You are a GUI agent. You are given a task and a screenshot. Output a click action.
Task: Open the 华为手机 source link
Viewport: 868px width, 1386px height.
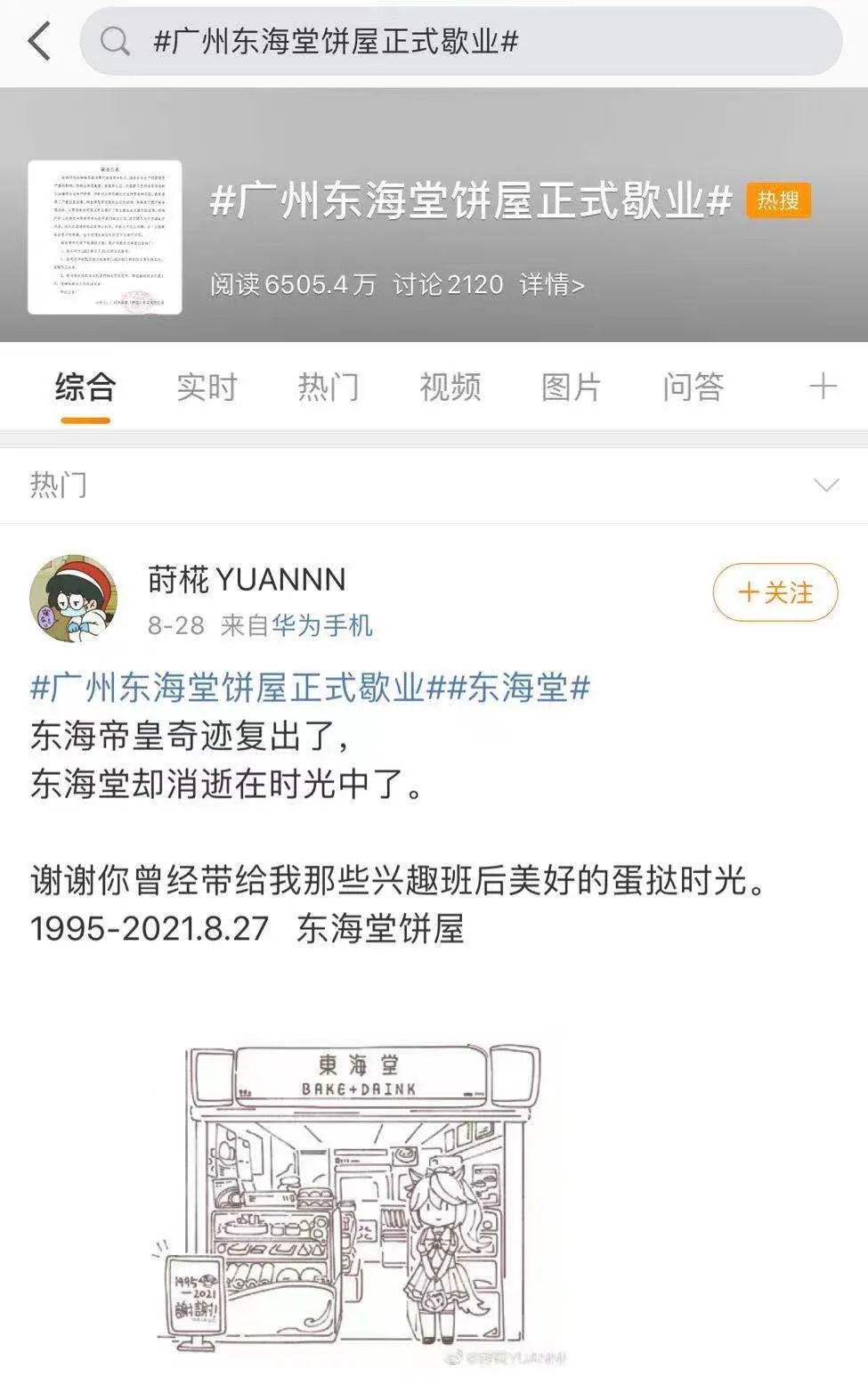click(x=322, y=626)
